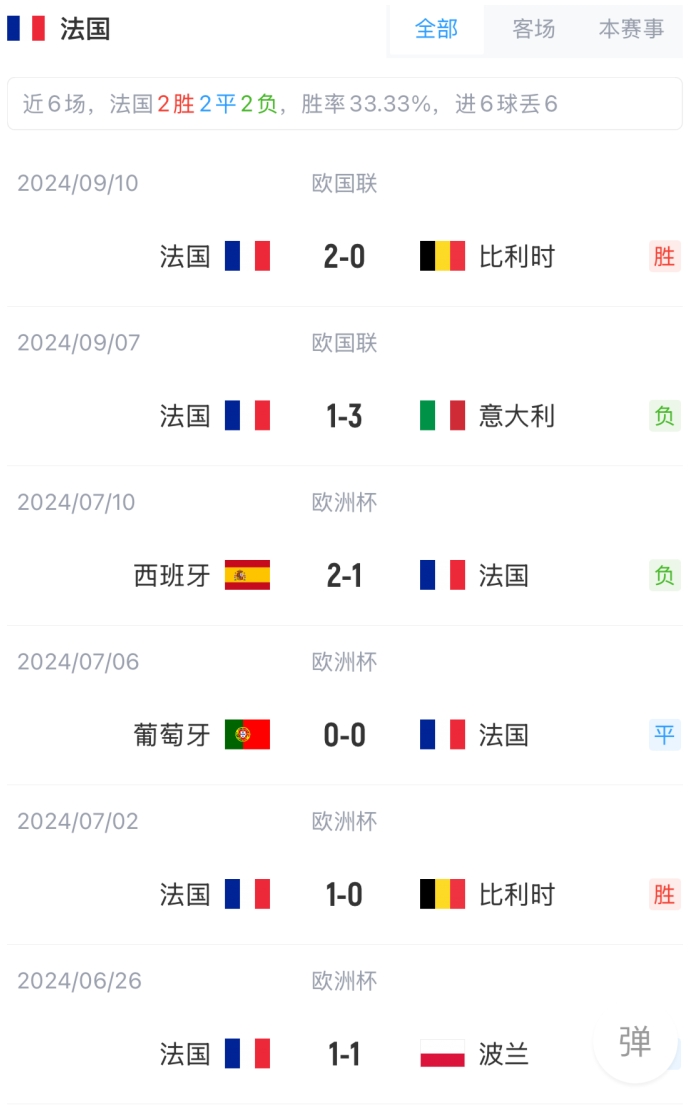Image resolution: width=691 pixels, height=1105 pixels.
Task: Open the 西班牙 2-1 法国 match
Action: tap(344, 576)
